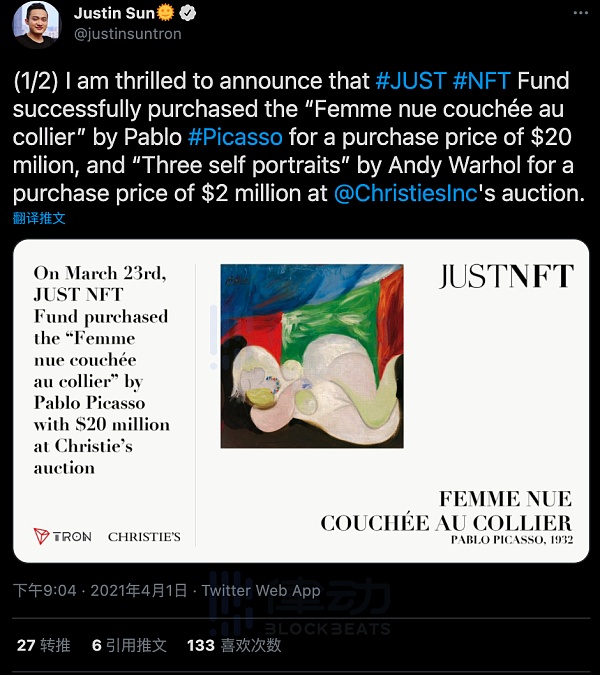Open the tweet's more options menu
600x675 pixels.
point(580,14)
